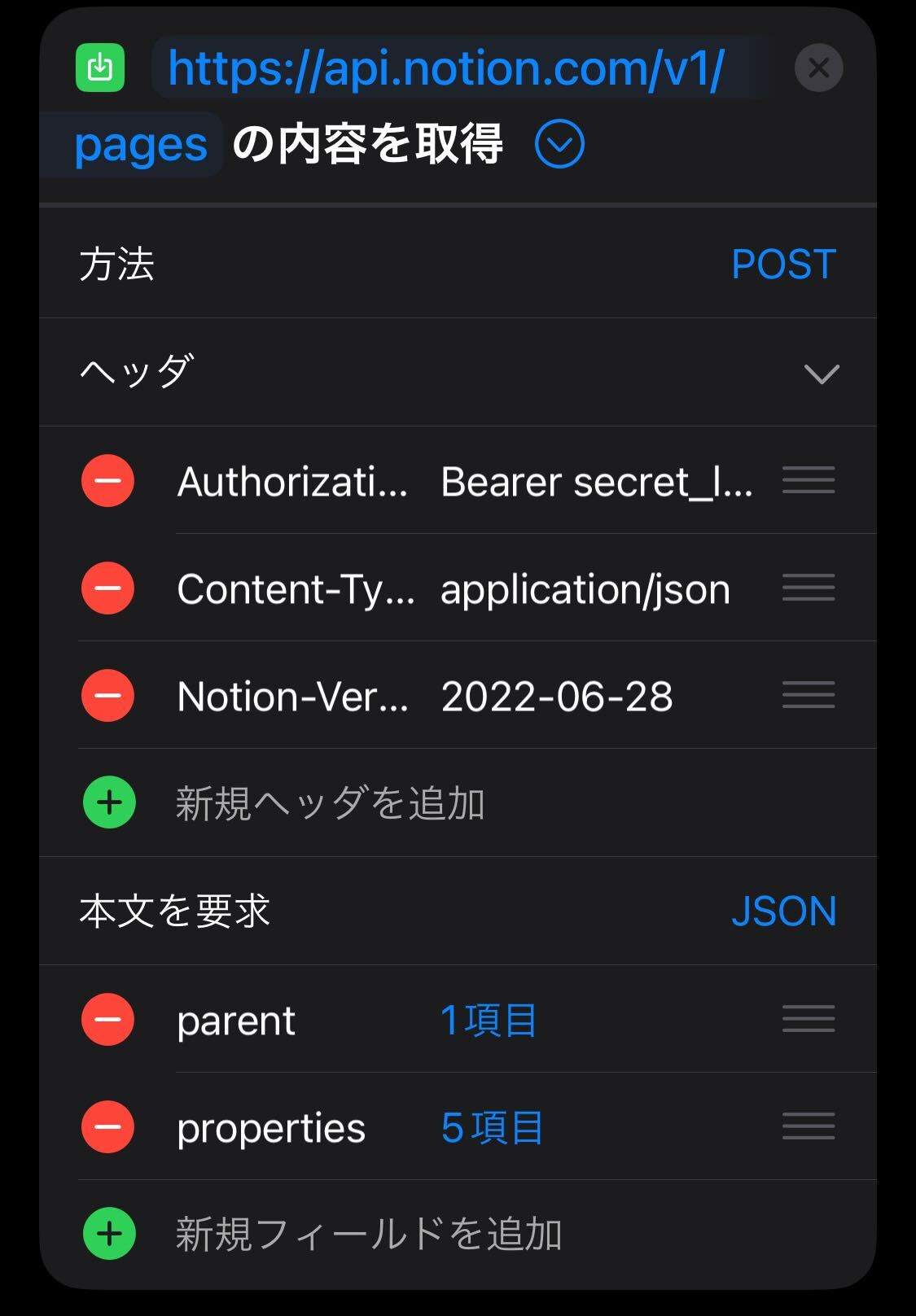This screenshot has width=916, height=1316.
Task: Edit the Bearer secret value
Action: point(596,482)
